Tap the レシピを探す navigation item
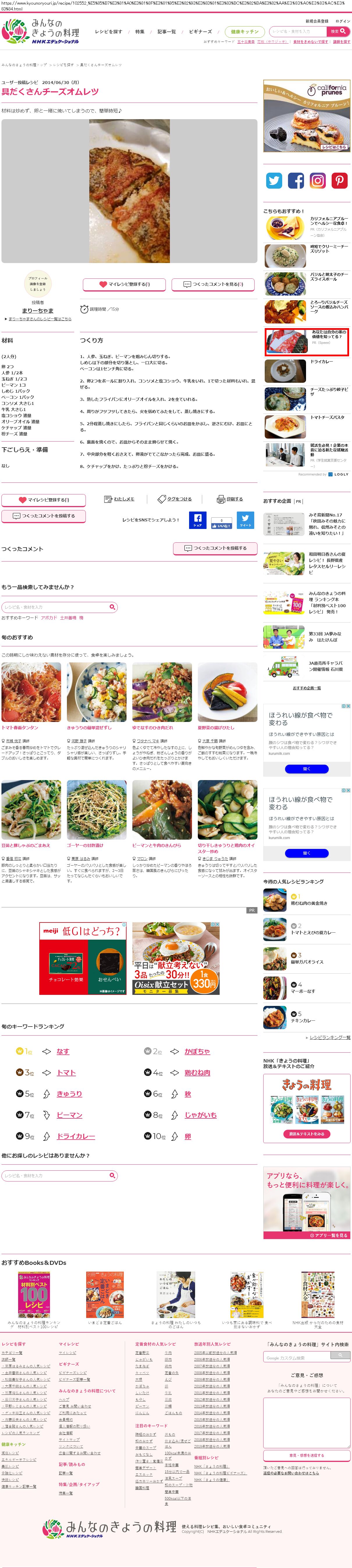 pos(109,32)
